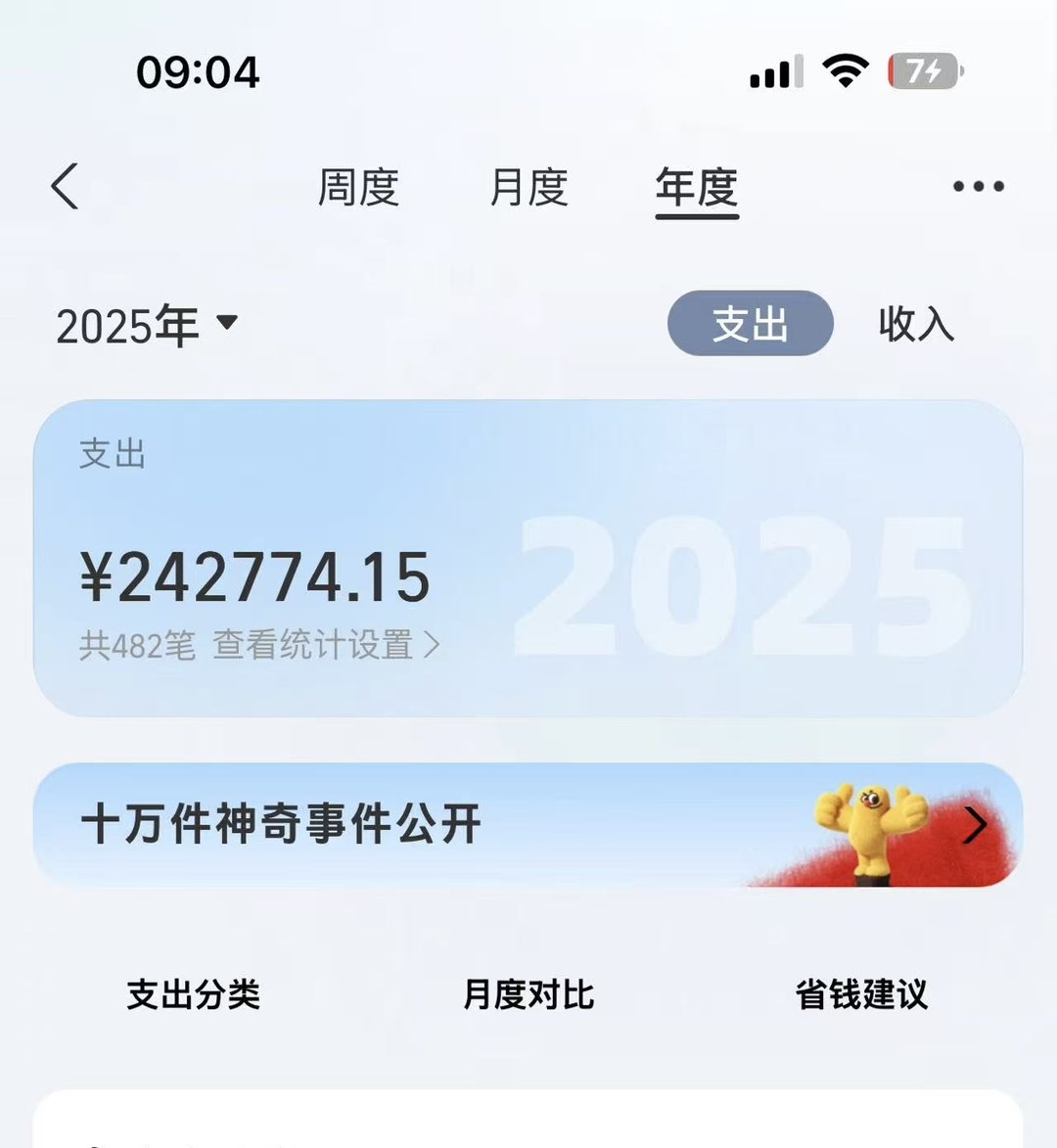1057x1148 pixels.
Task: Open the 2025年 year dropdown
Action: pyautogui.click(x=147, y=325)
